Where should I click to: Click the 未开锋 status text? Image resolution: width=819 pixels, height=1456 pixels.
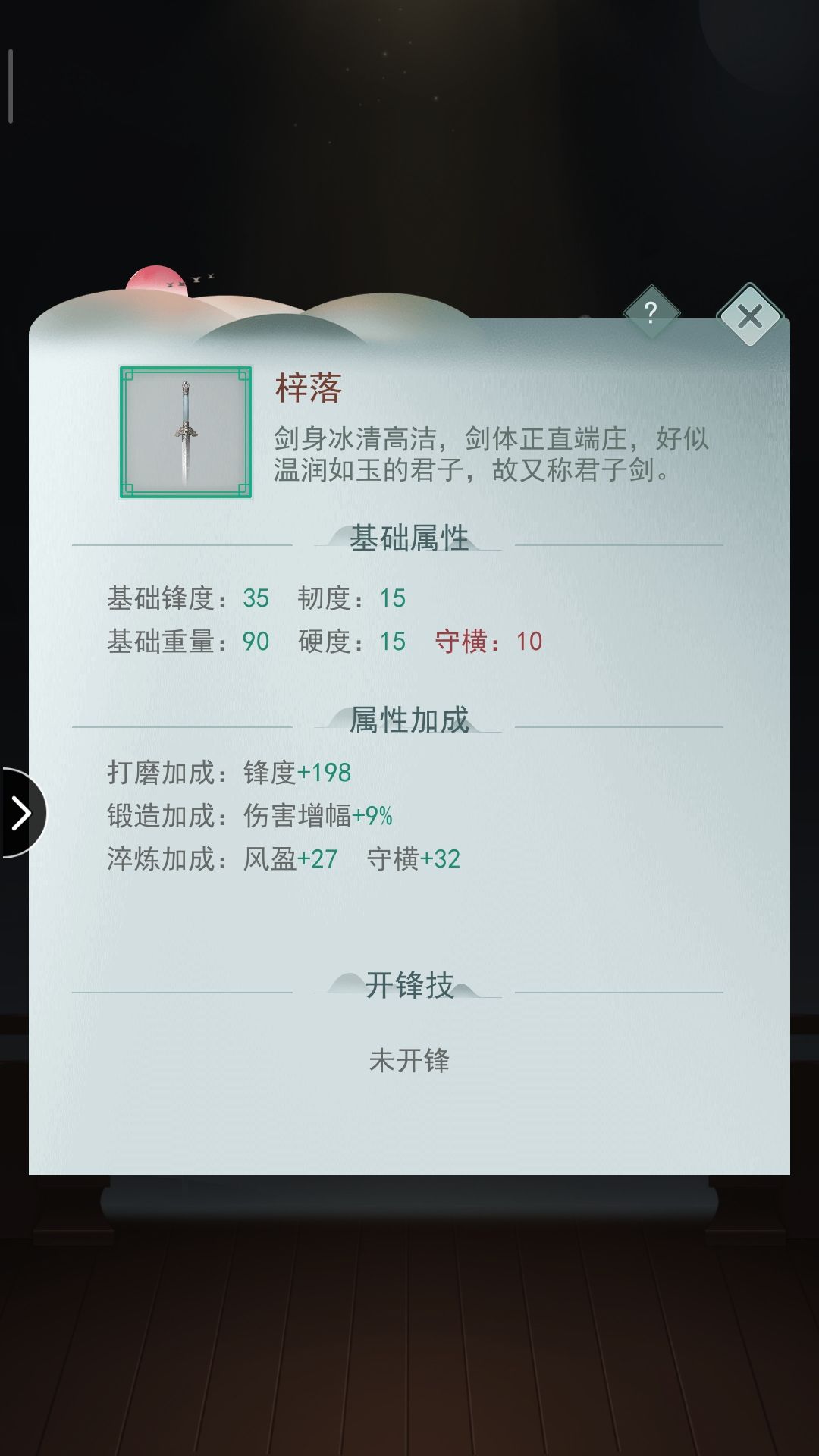[409, 1062]
